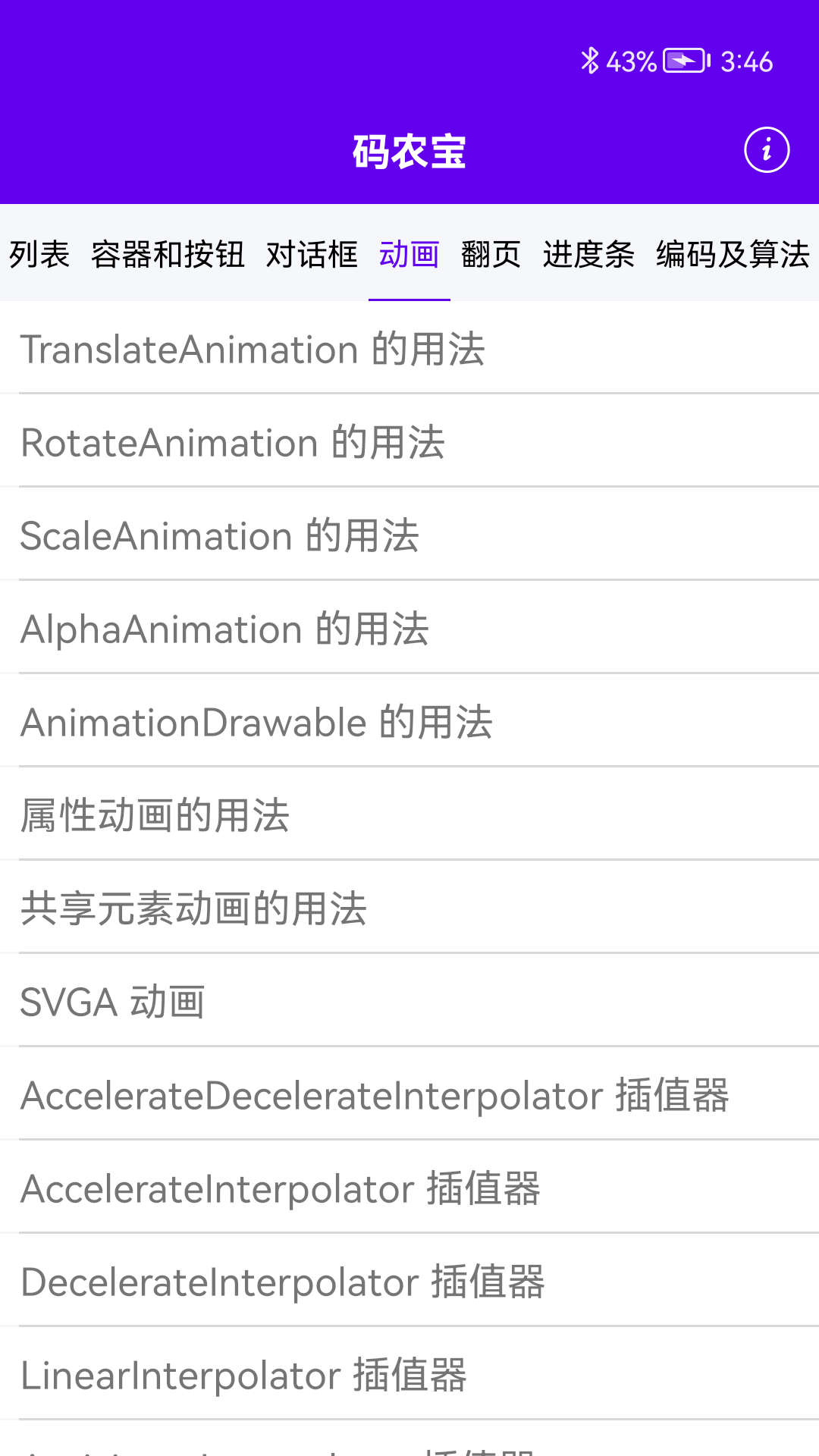Open AlphaAnimation 的用法

click(409, 629)
